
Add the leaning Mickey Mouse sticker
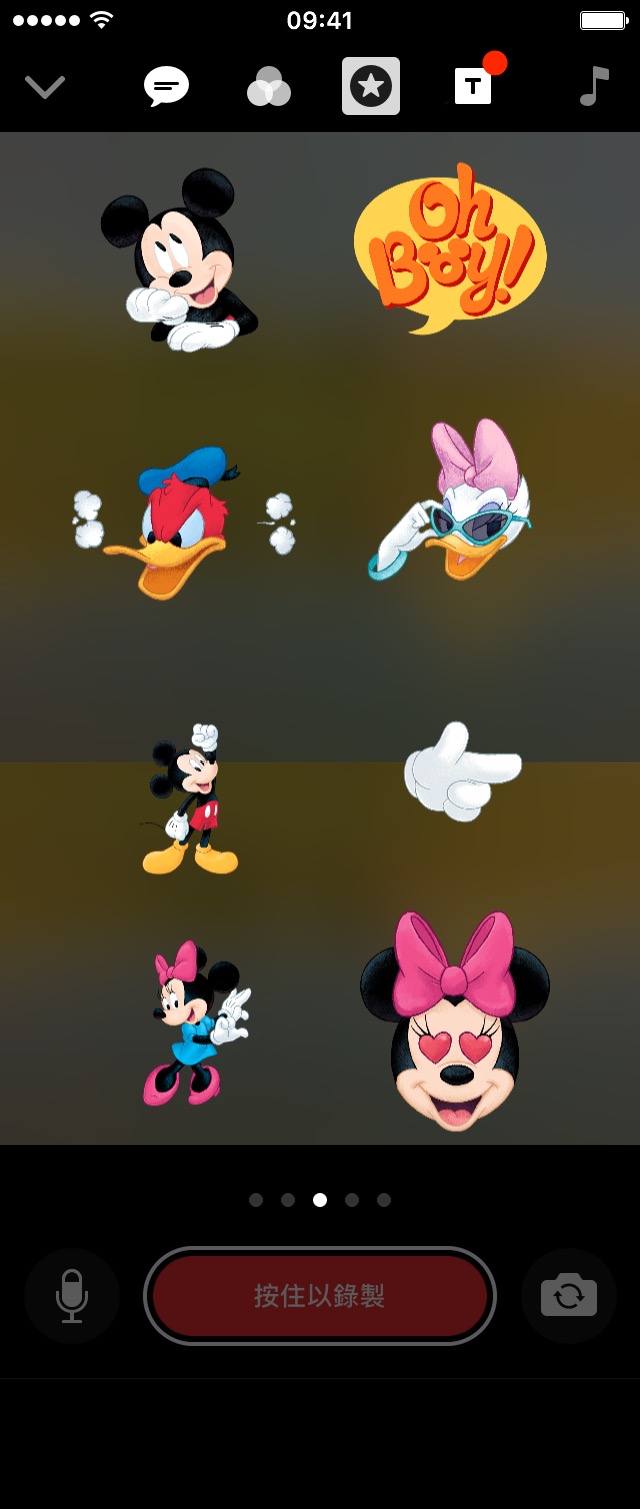pyautogui.click(x=182, y=261)
